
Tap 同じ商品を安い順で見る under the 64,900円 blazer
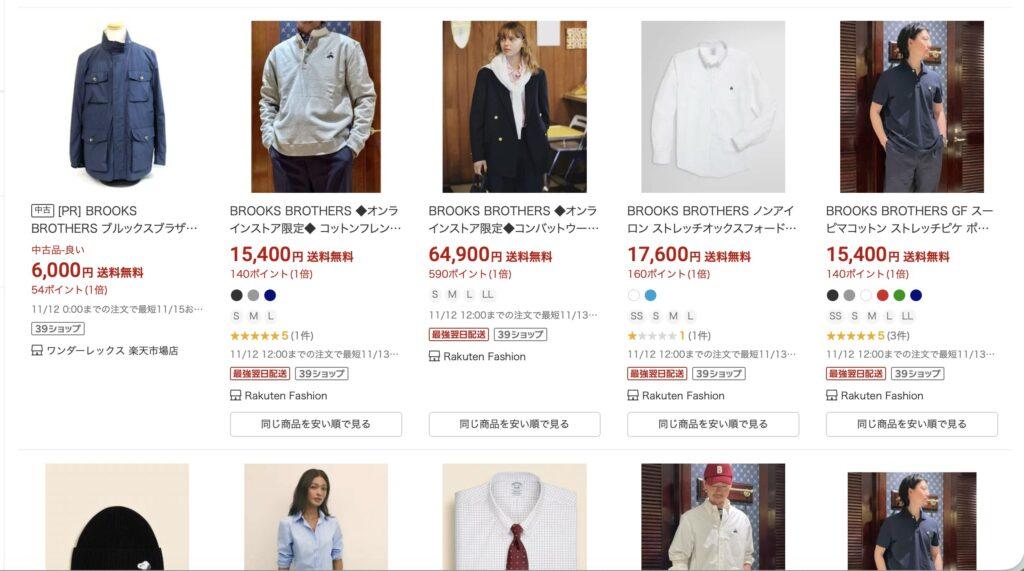point(514,424)
